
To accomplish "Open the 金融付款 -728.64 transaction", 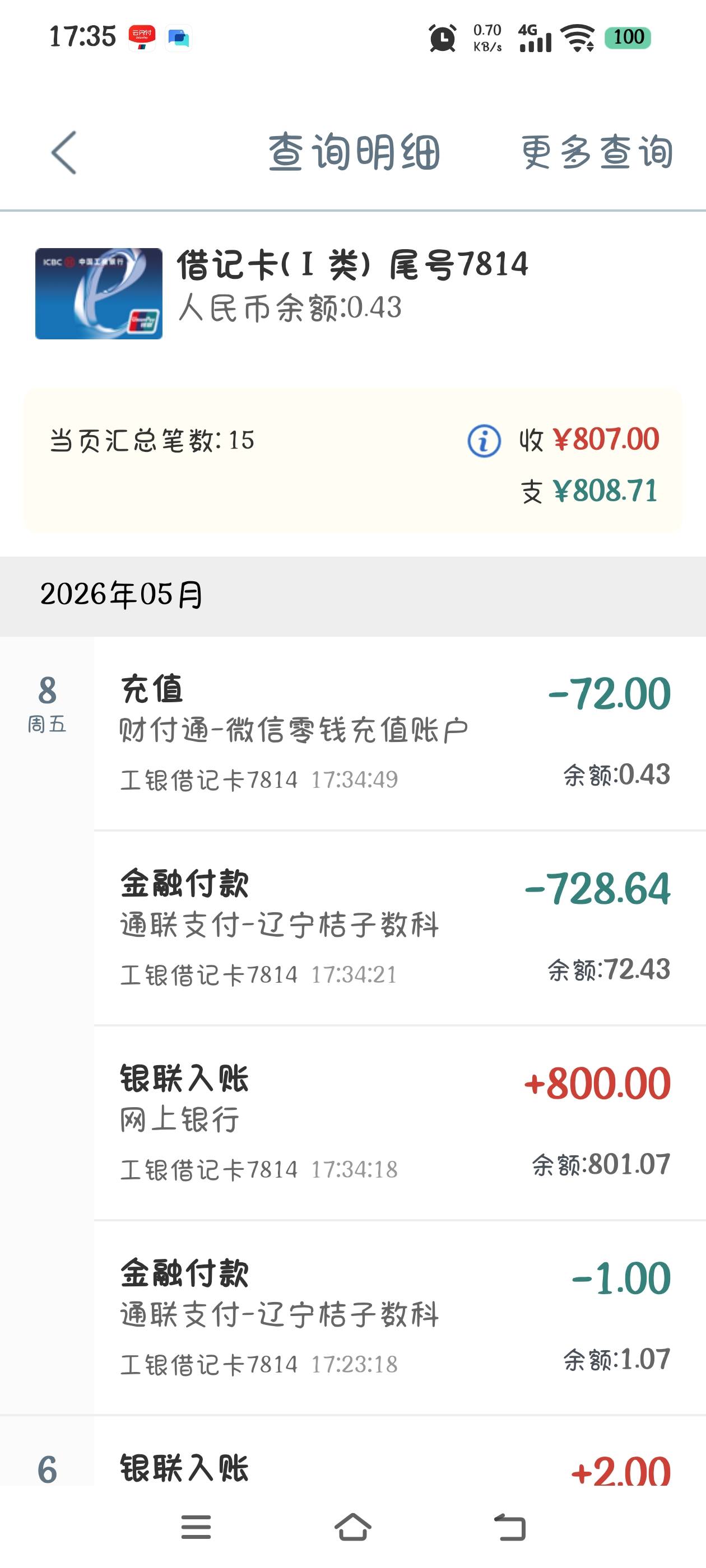I will [x=400, y=928].
